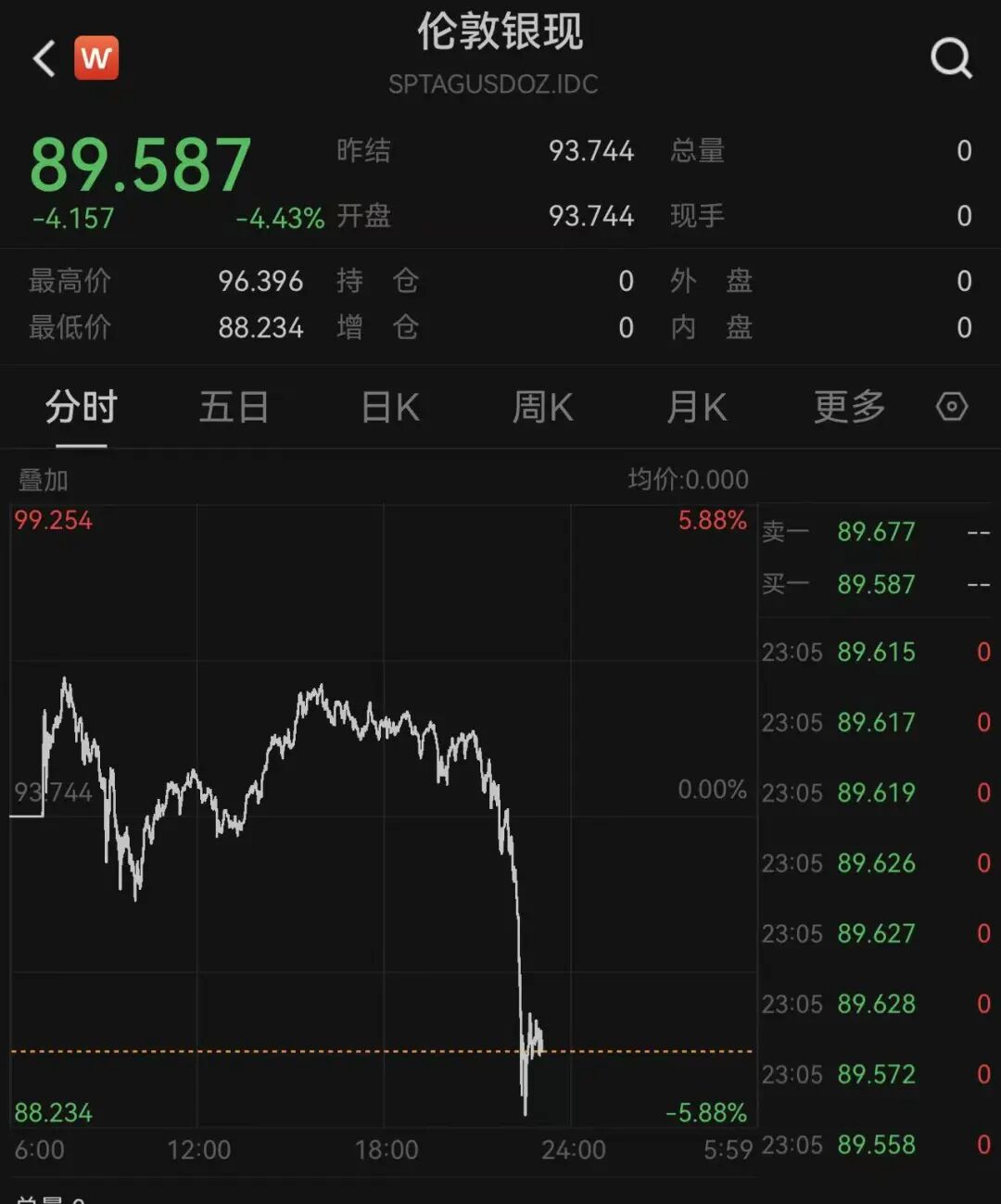
Task: Switch to the 月K tab
Action: [x=696, y=407]
